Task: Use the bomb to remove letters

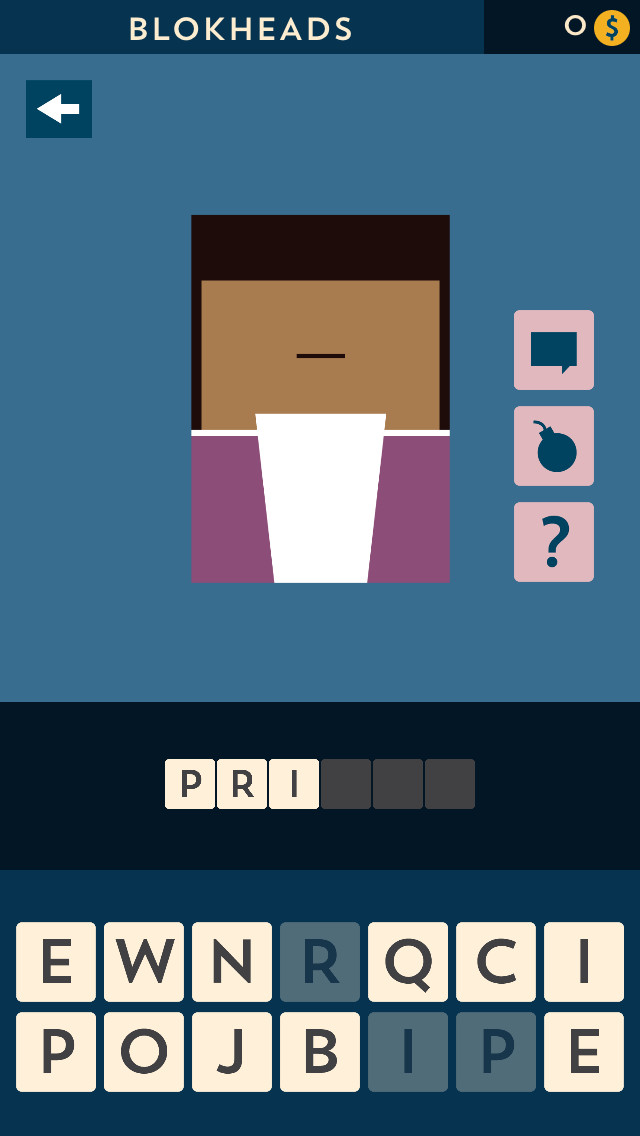Action: (x=554, y=446)
